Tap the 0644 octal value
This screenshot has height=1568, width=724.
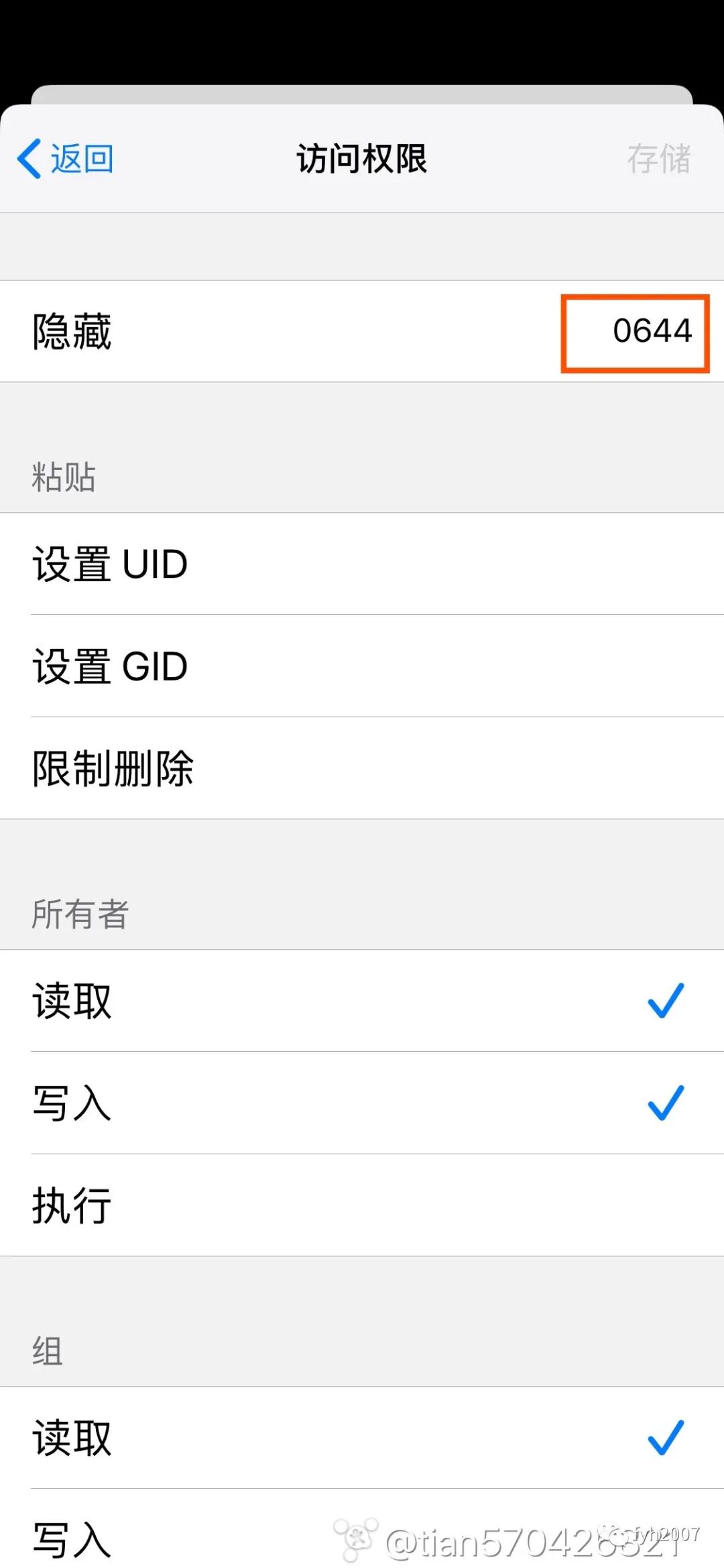[x=654, y=330]
